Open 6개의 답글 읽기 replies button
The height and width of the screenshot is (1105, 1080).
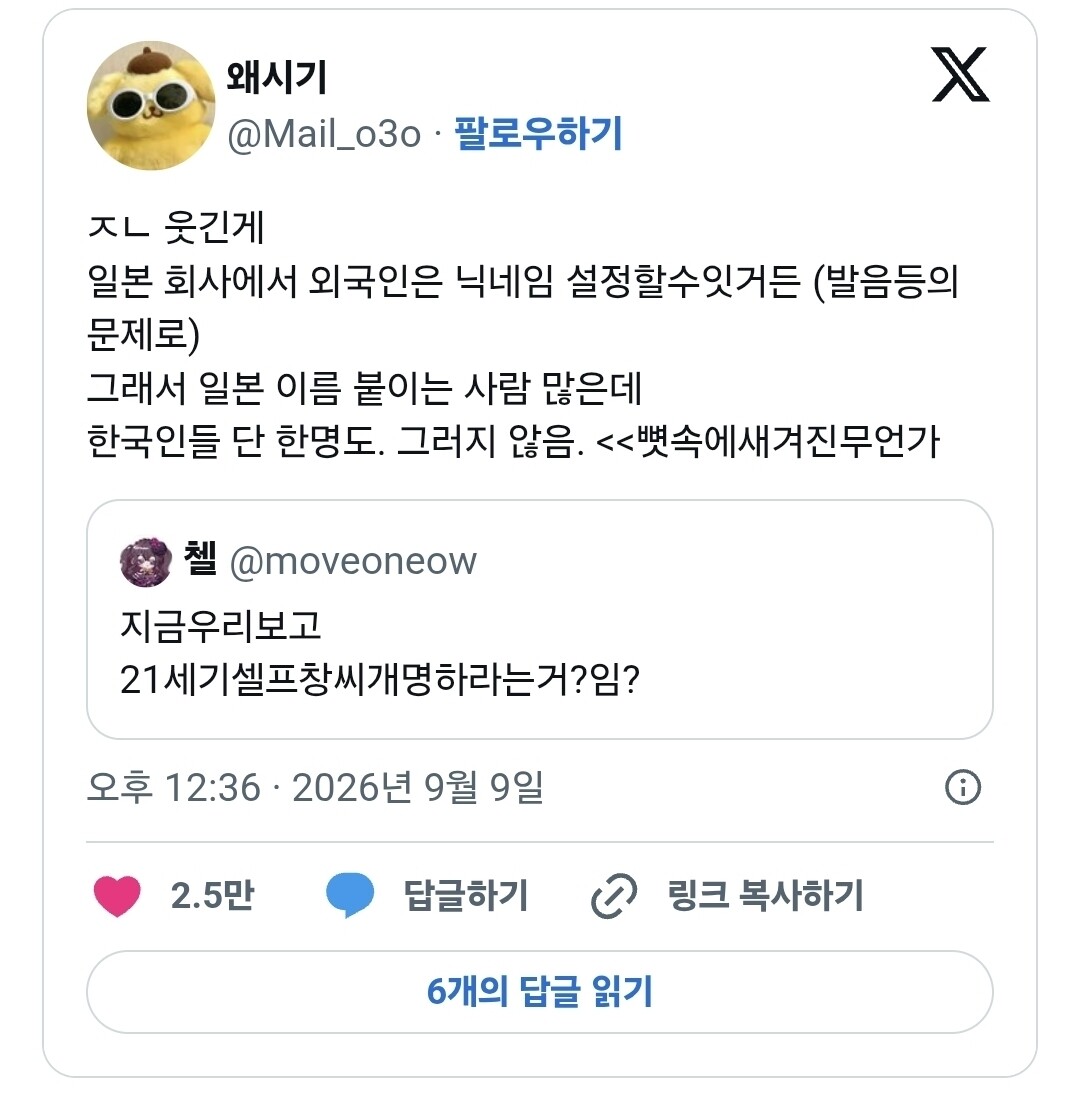point(540,992)
